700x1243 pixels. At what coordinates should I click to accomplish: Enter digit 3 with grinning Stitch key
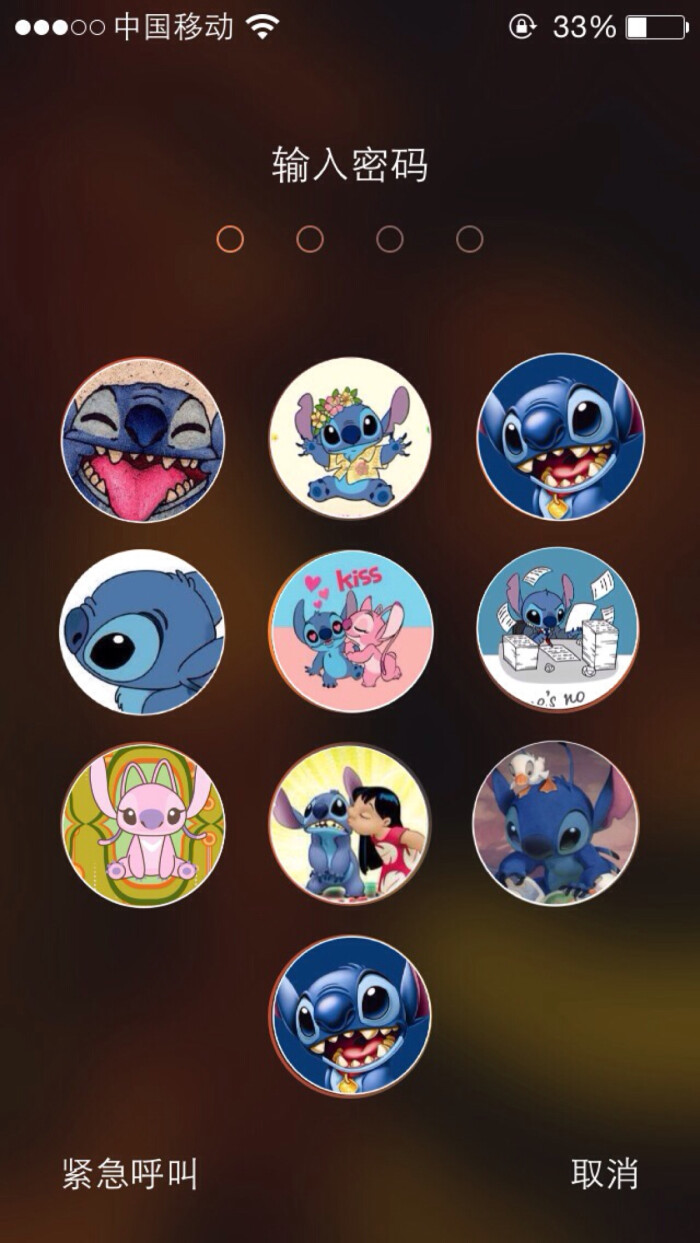pos(560,436)
